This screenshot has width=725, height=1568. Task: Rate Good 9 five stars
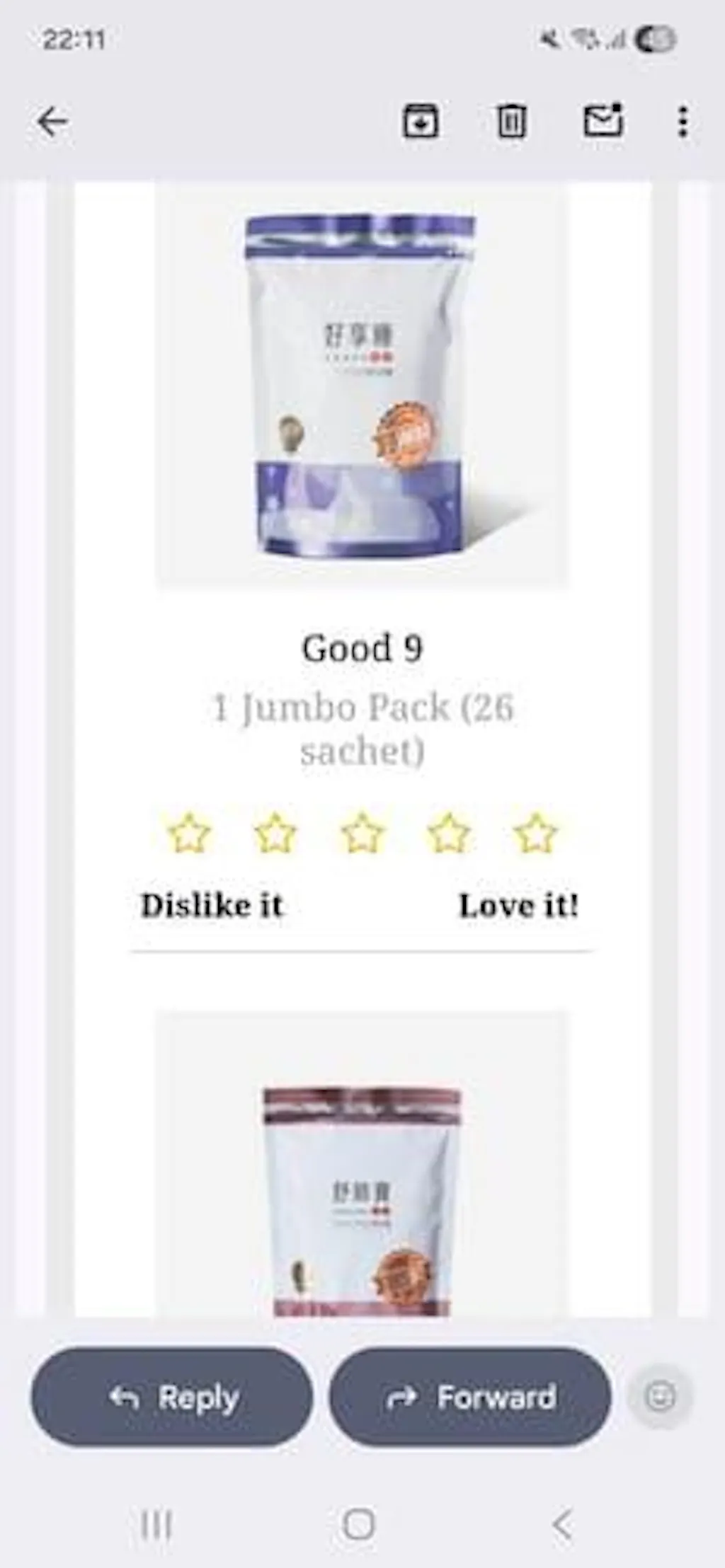(x=535, y=834)
